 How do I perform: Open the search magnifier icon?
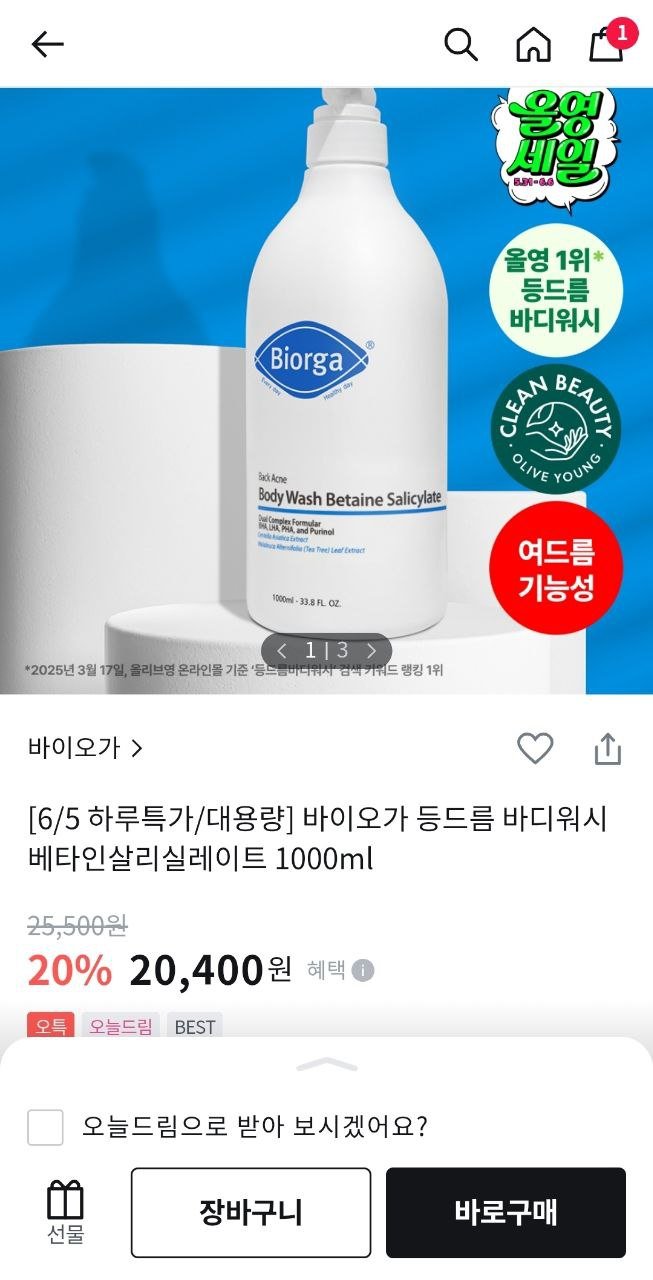click(x=460, y=44)
